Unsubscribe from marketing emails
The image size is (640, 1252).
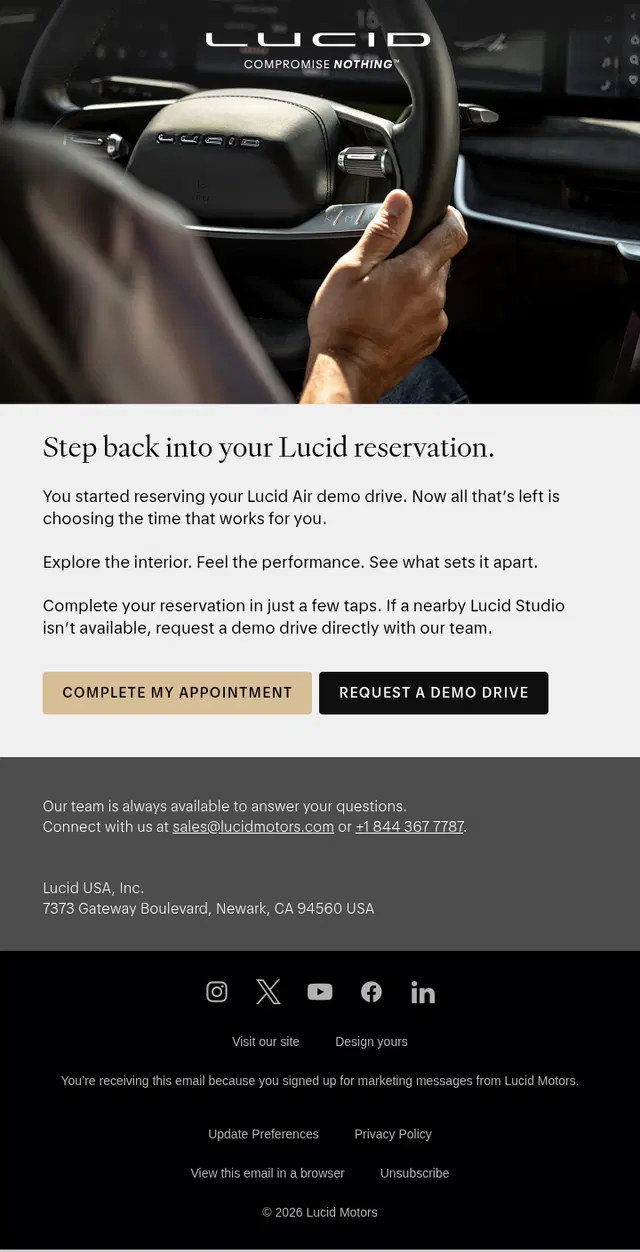tap(414, 1173)
